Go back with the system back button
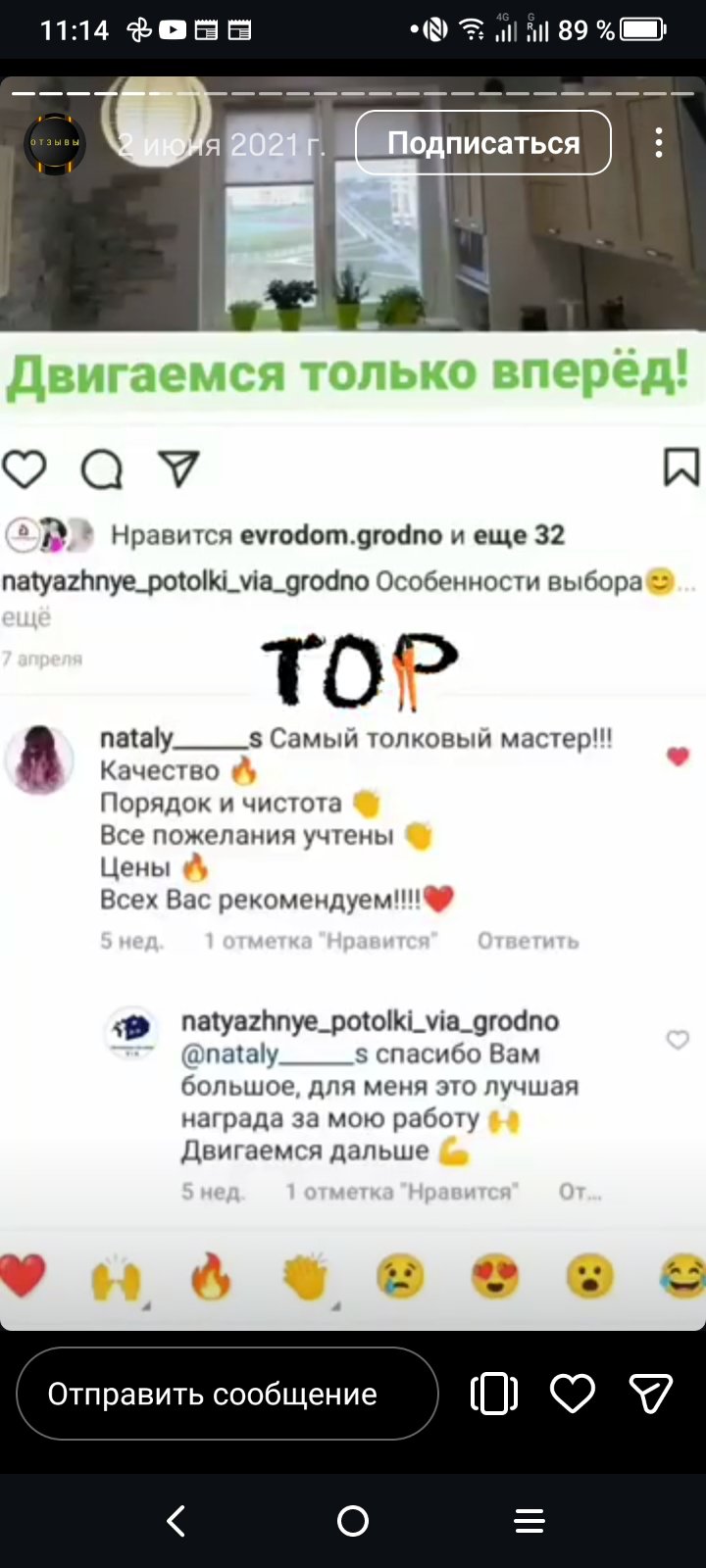 [176, 1521]
